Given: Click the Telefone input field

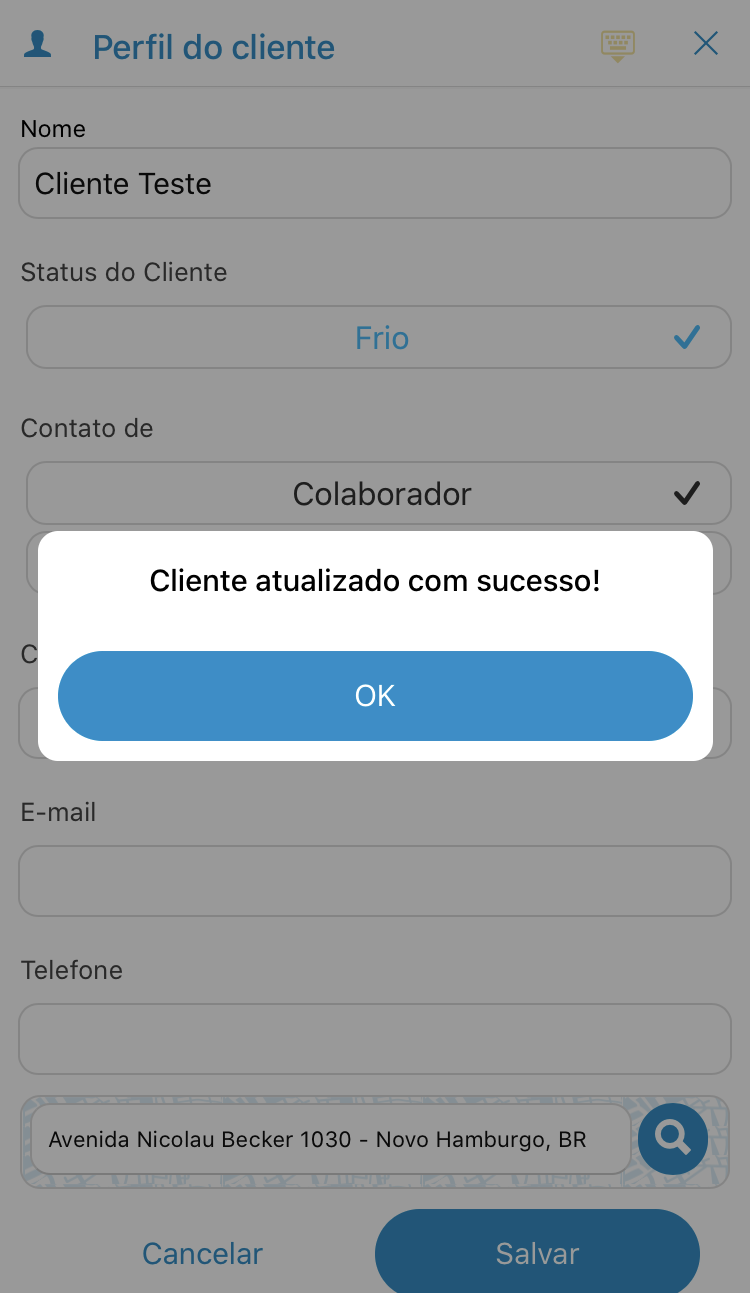Looking at the screenshot, I should coord(375,1039).
